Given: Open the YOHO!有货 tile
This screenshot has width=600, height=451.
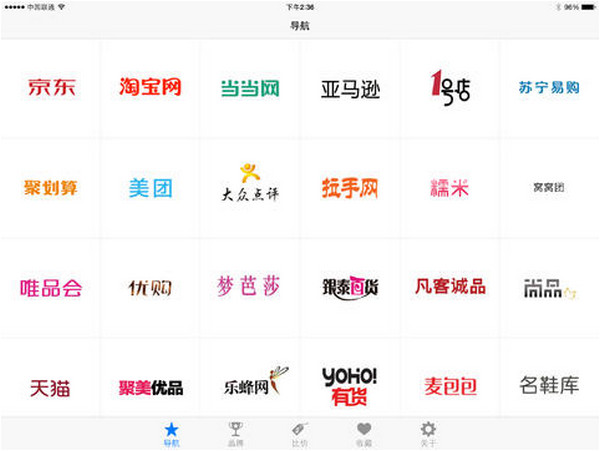Looking at the screenshot, I should coord(350,384).
